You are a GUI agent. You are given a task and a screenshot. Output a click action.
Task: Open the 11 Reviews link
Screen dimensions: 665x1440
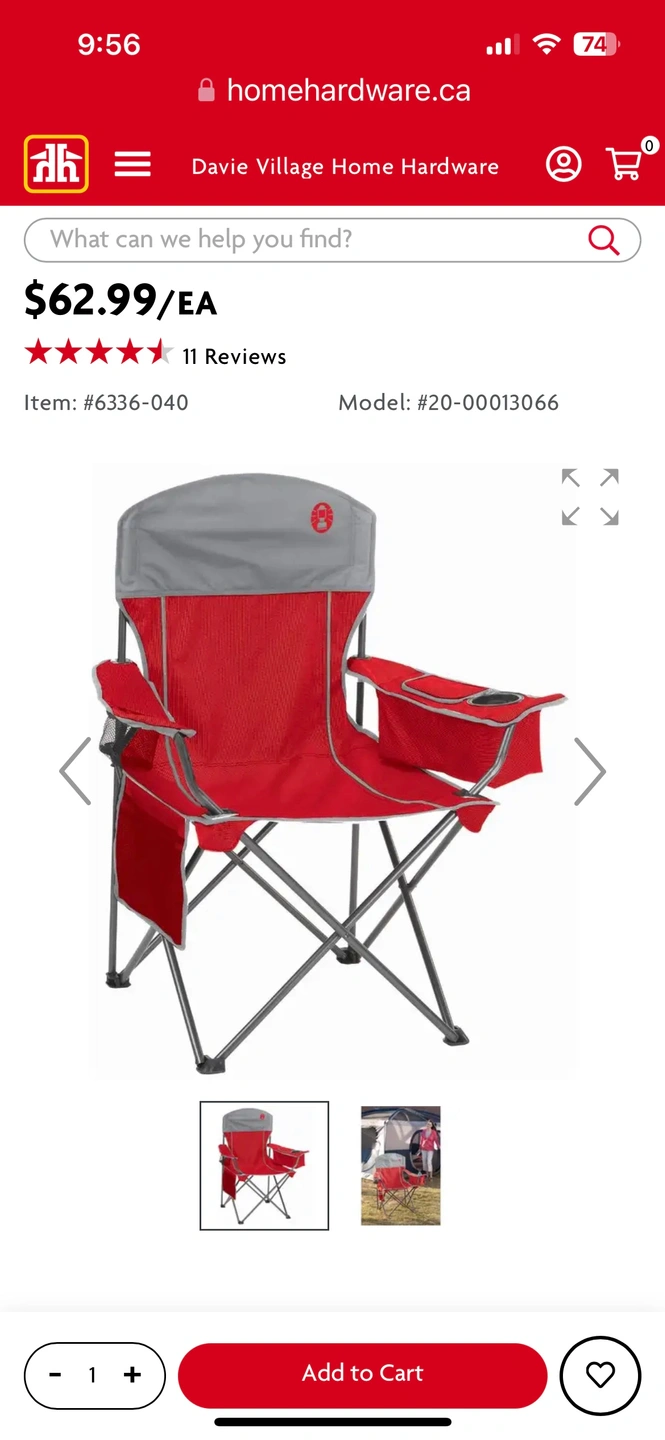click(234, 356)
